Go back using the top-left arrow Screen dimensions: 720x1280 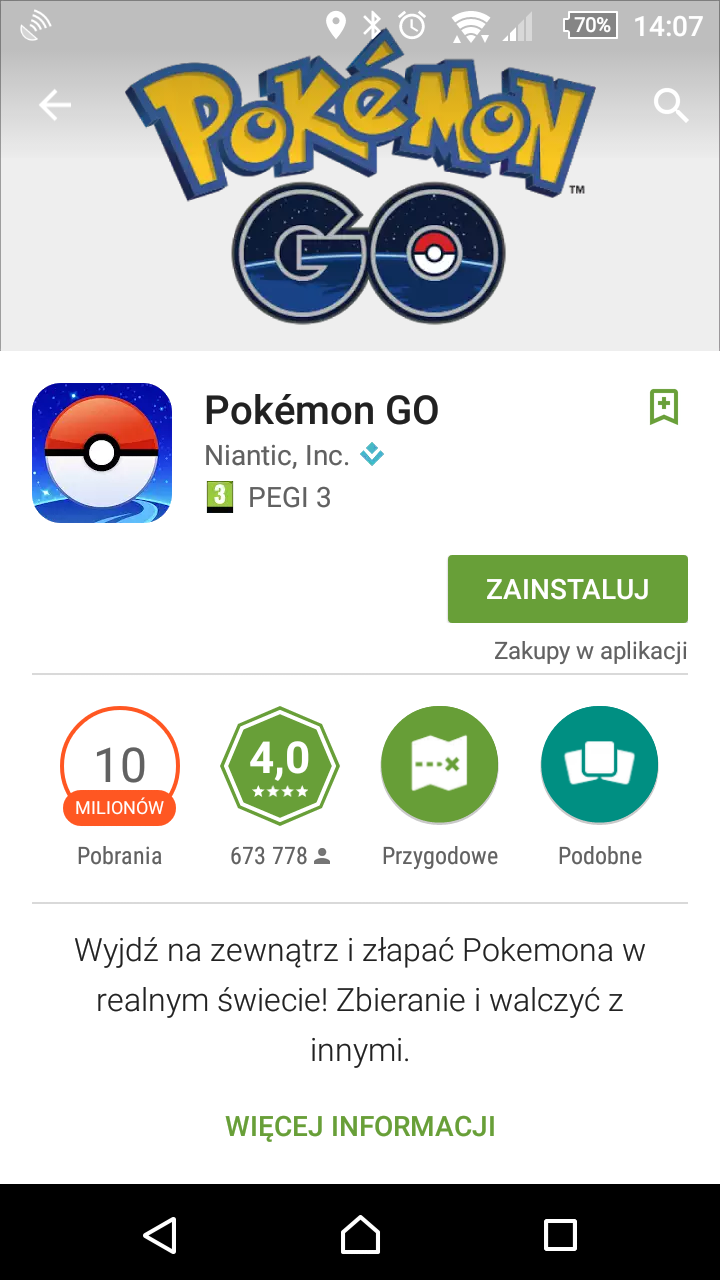pos(55,104)
